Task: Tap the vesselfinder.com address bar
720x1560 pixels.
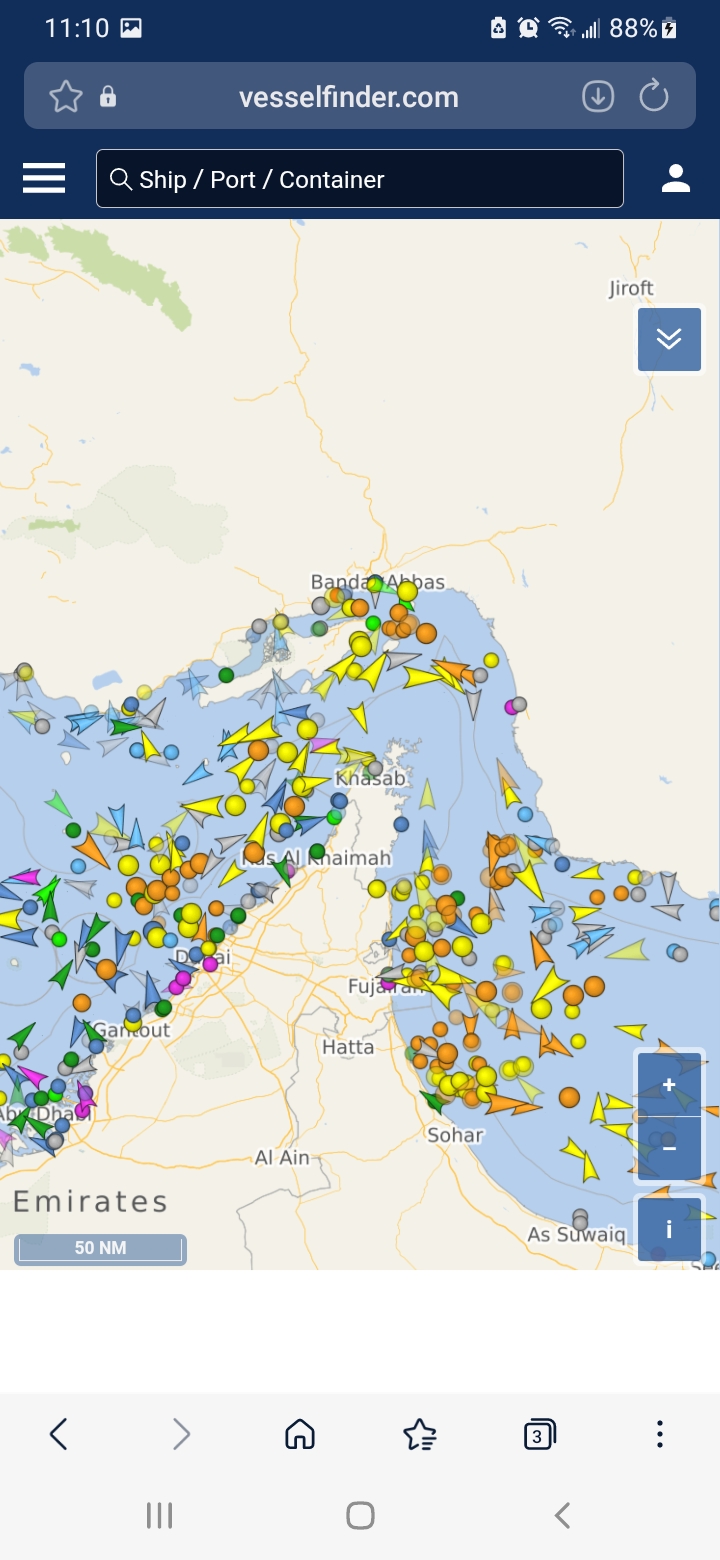Action: 349,97
